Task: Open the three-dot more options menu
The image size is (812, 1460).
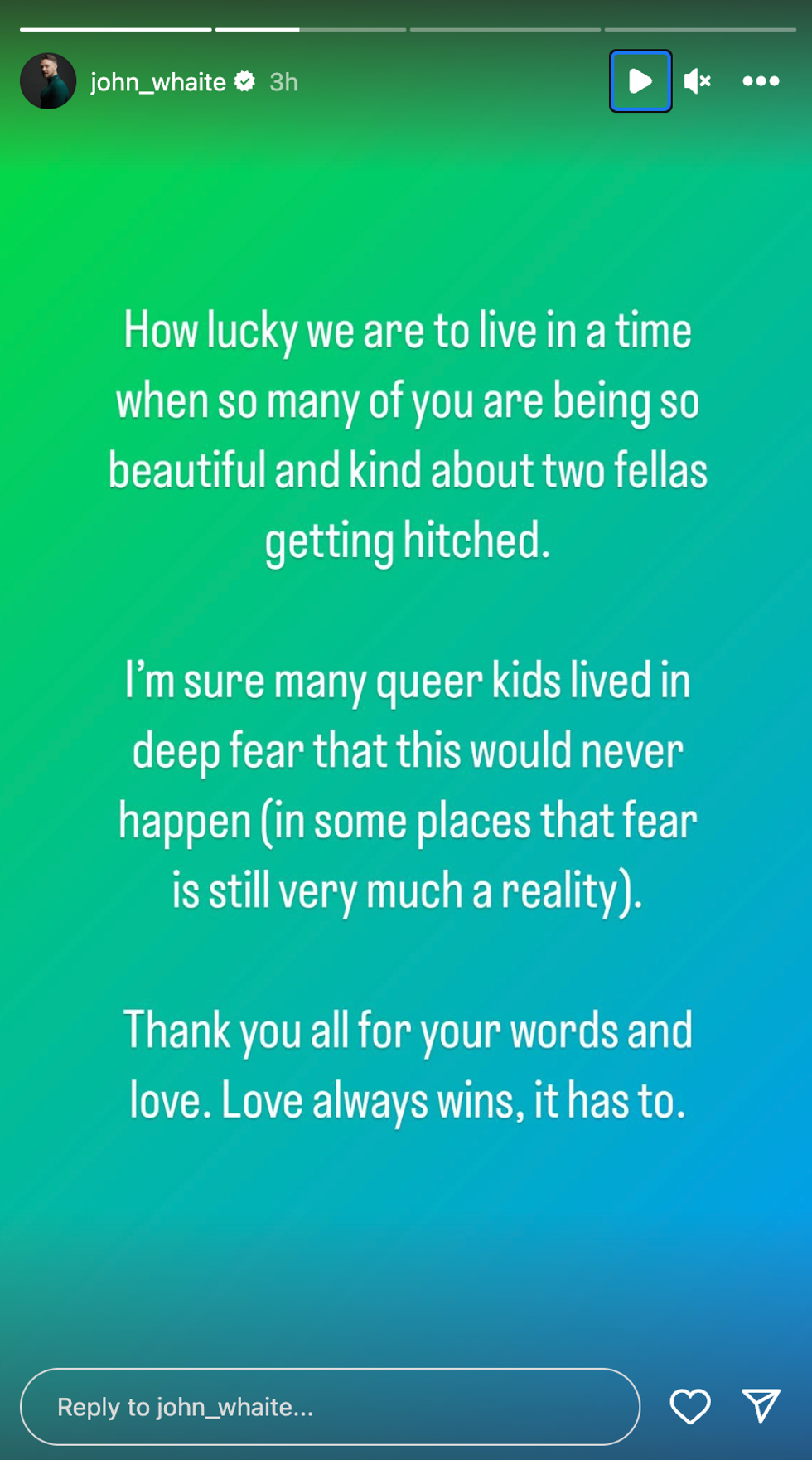Action: click(x=760, y=81)
